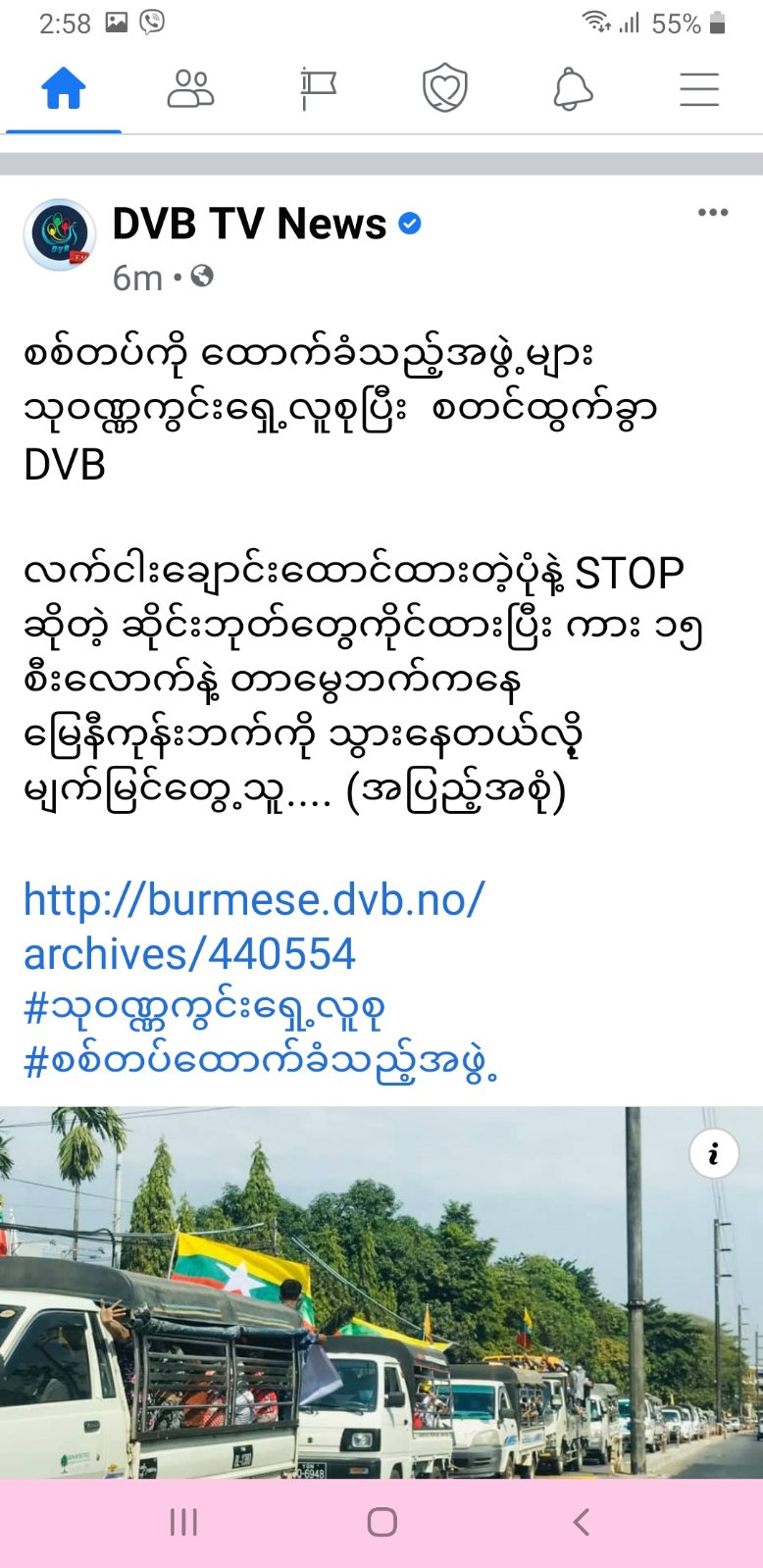Screen dimensions: 763x1568
Task: Show link info via the i icon
Action: click(714, 1154)
